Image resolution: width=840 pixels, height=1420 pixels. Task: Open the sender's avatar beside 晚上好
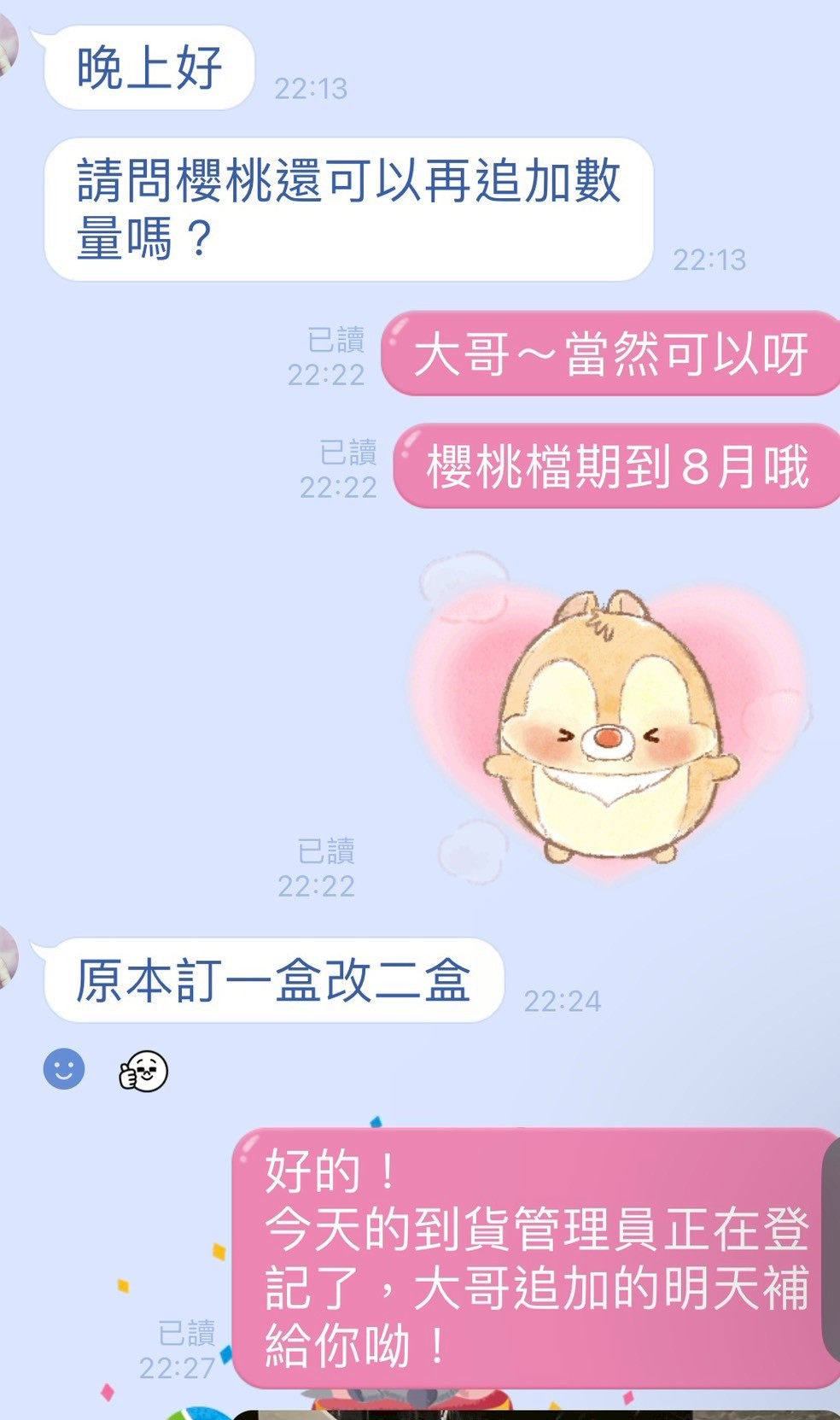[7, 47]
